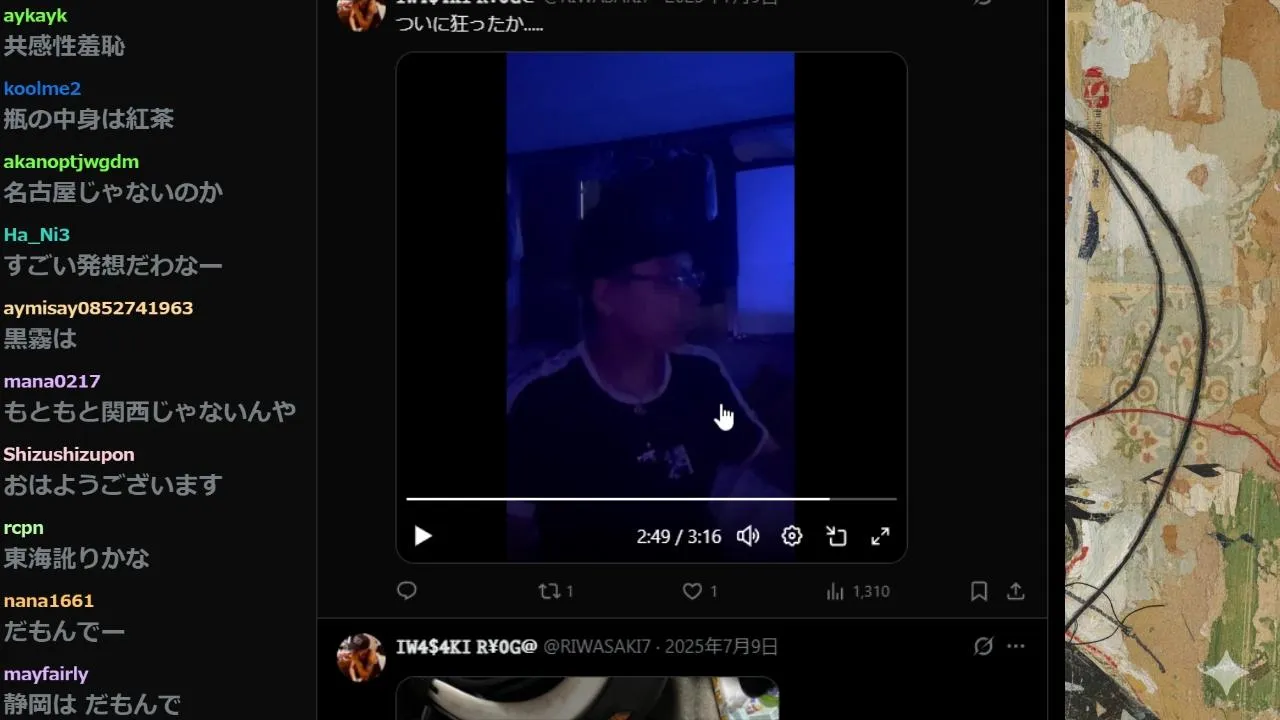Repost the video post
The image size is (1280, 720).
click(550, 591)
